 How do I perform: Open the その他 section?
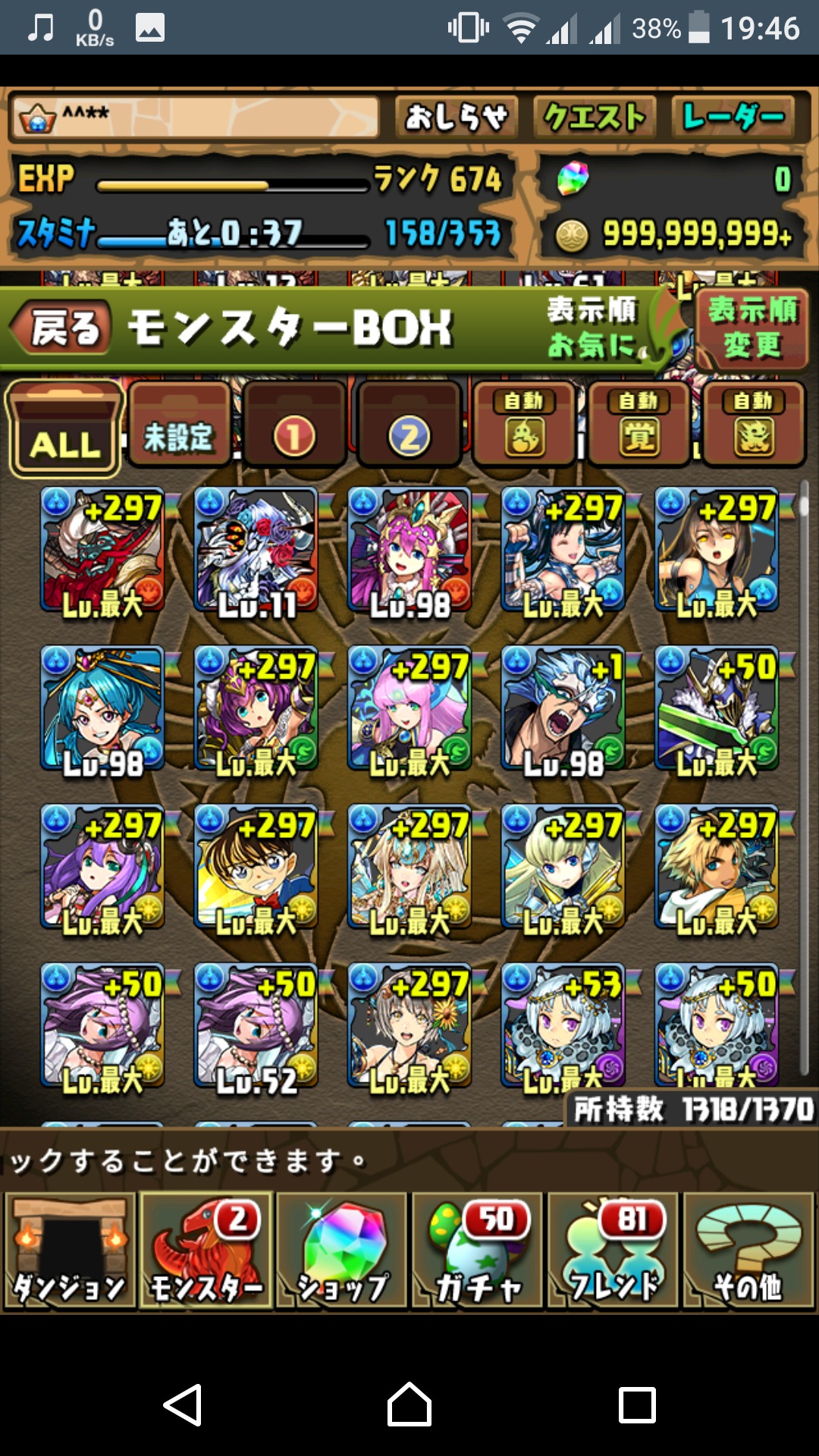(x=749, y=1251)
